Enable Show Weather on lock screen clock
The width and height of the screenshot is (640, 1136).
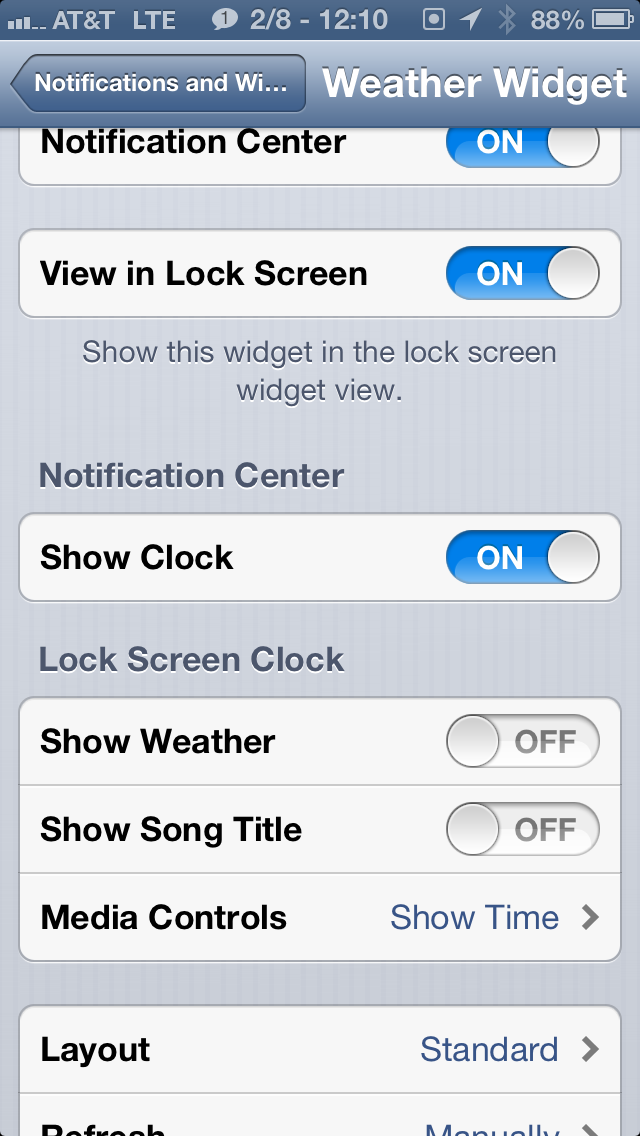[x=523, y=740]
